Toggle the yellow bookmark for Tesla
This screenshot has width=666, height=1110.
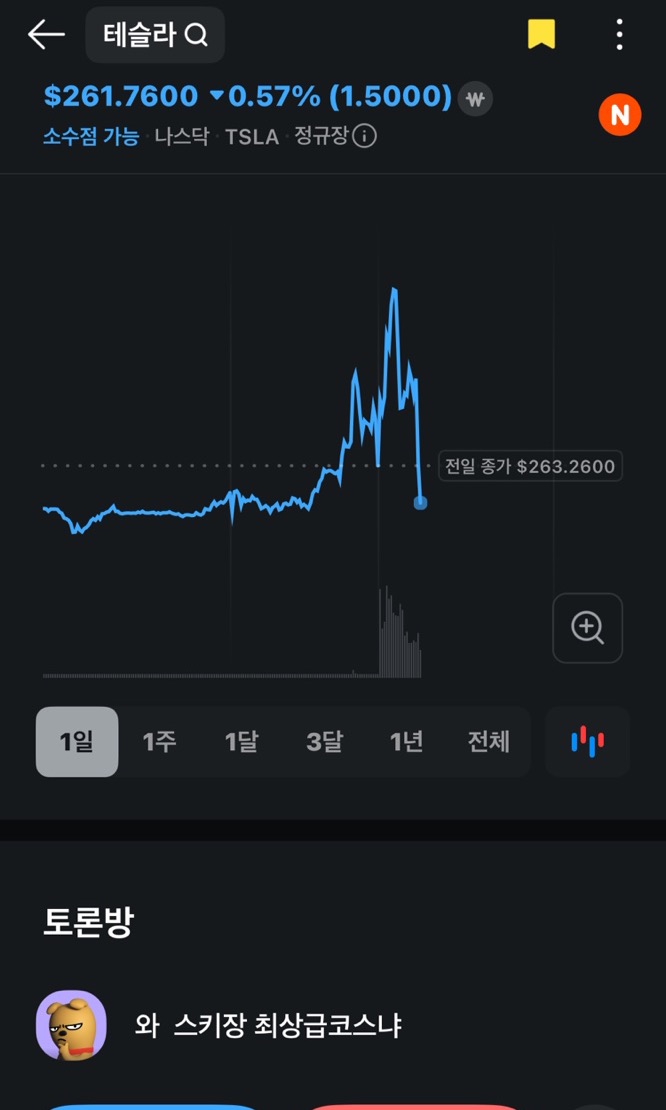(541, 35)
